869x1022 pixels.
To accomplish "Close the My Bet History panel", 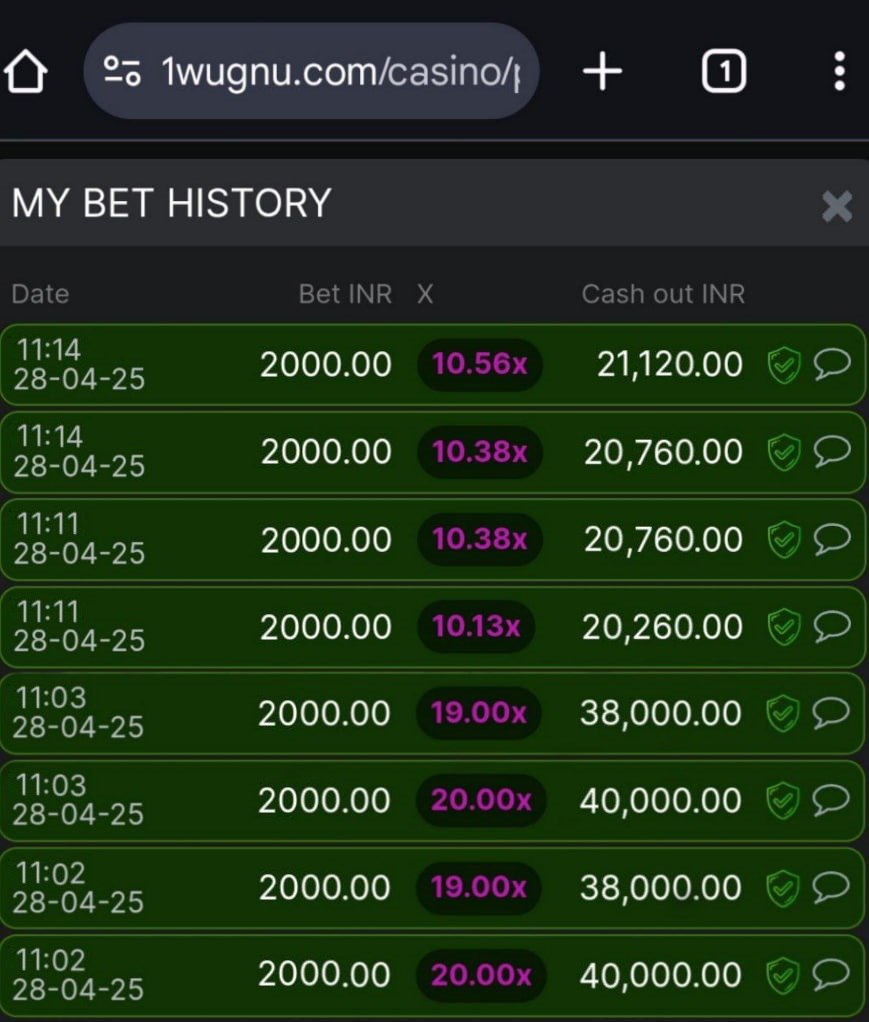I will (836, 207).
